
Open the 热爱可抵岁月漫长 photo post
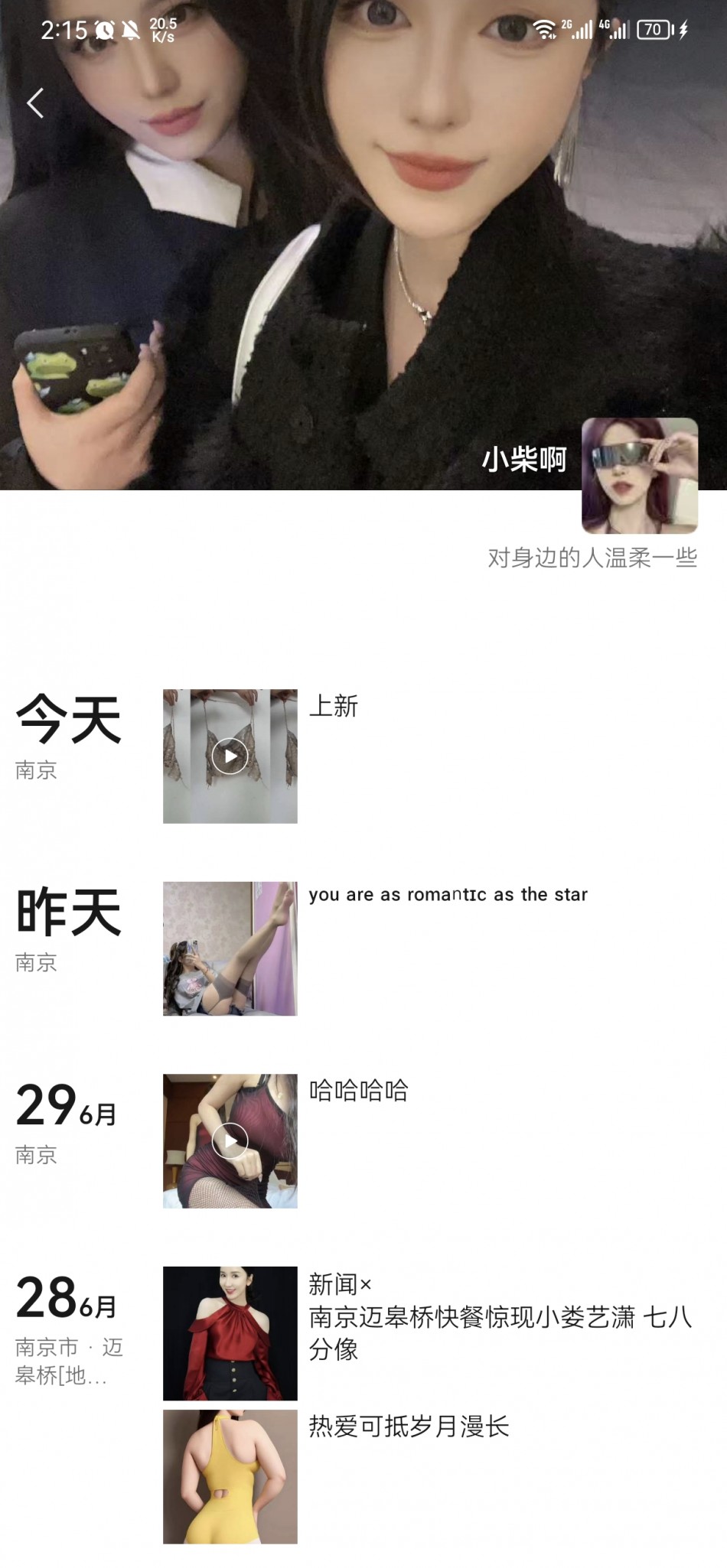click(x=230, y=1476)
